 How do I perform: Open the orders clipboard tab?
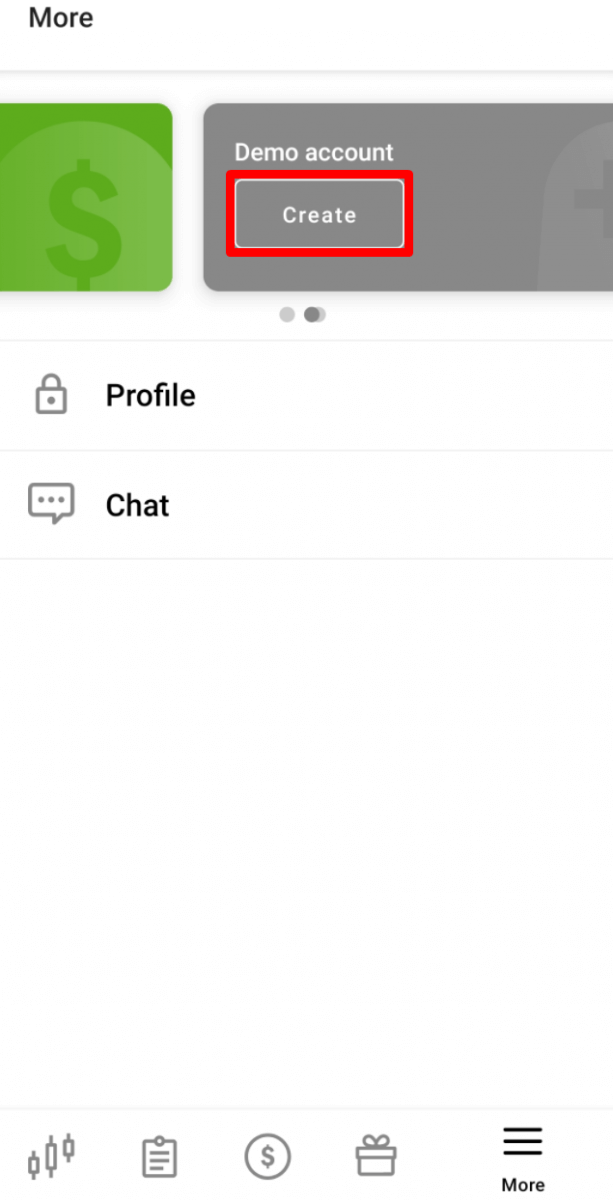159,1157
